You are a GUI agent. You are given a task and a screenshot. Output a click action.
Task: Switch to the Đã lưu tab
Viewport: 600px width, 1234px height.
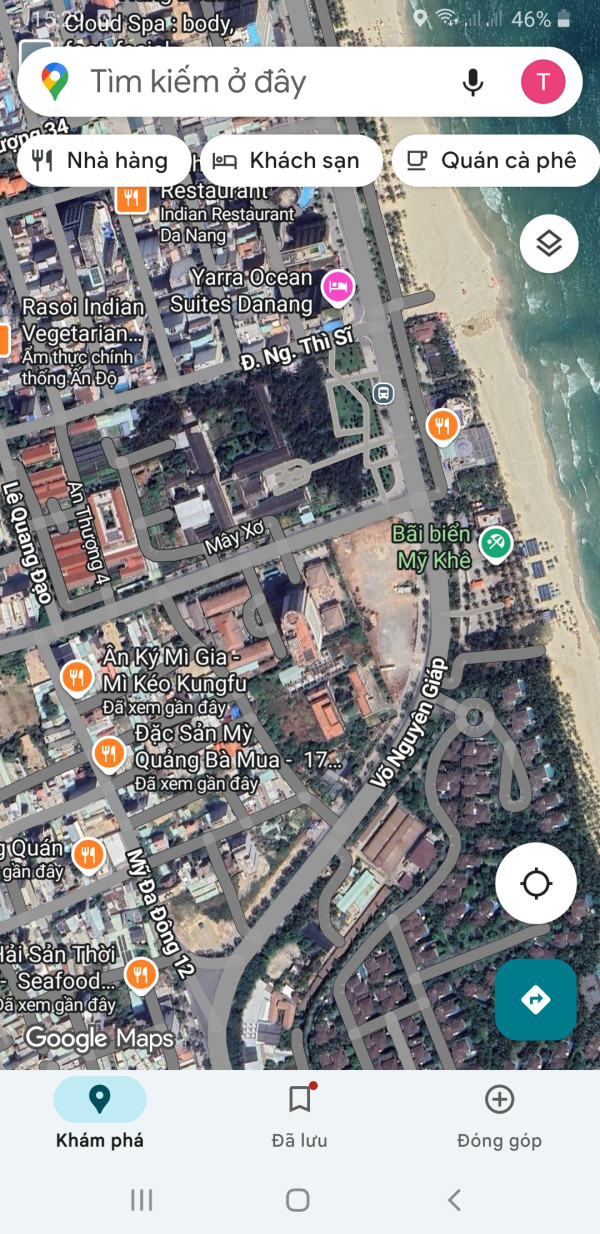[x=299, y=1115]
